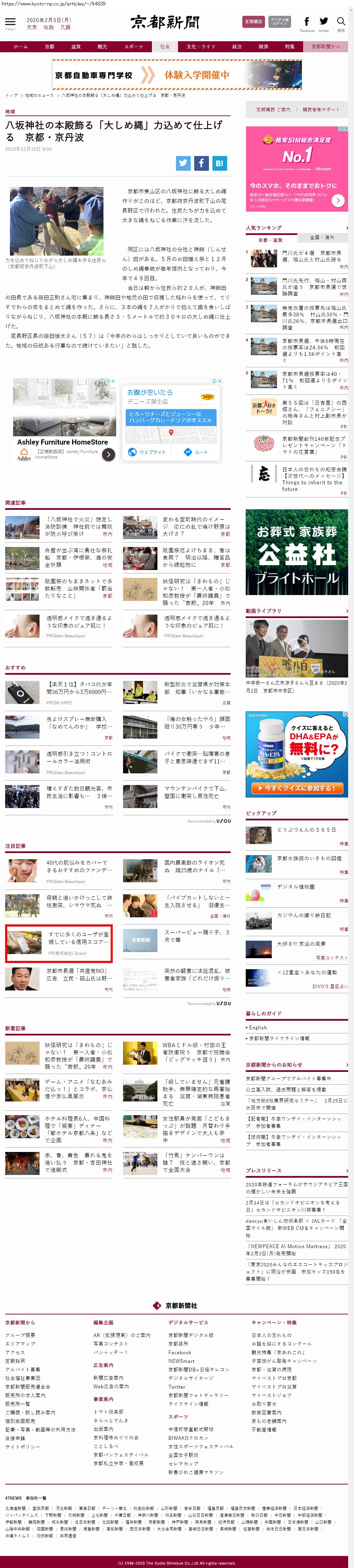Open the デジタル版ログイン button
354x1568 pixels.
pos(280,22)
